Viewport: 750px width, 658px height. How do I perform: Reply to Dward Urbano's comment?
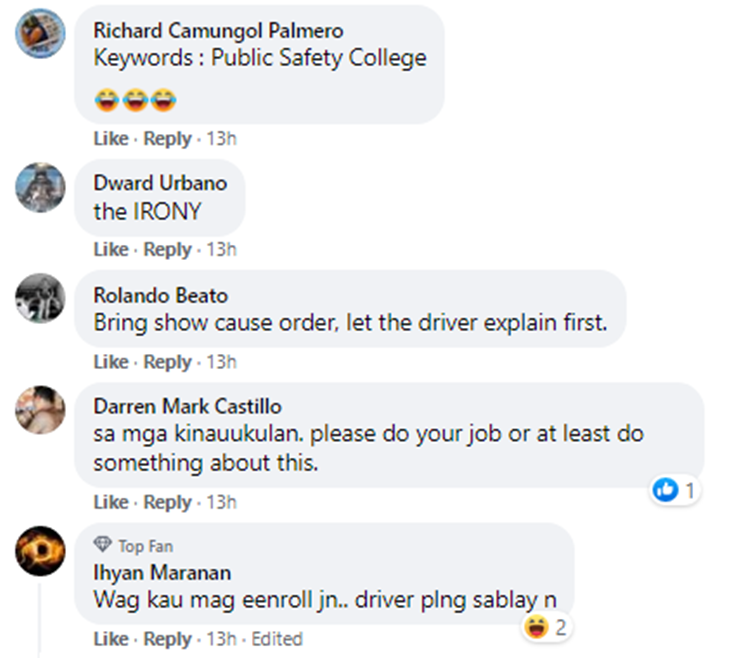point(167,249)
